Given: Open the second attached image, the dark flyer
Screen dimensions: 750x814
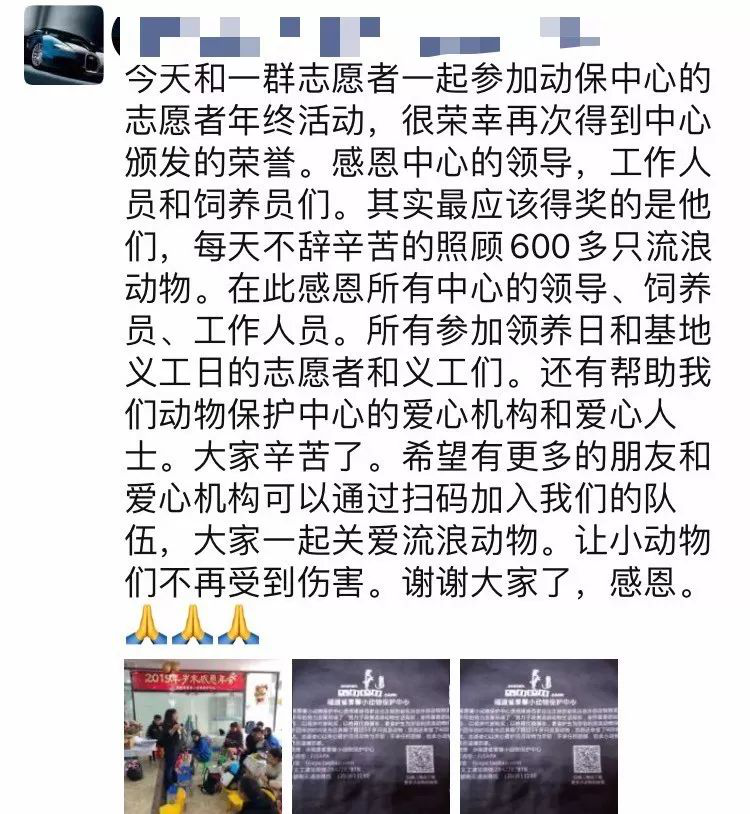Looking at the screenshot, I should (x=370, y=736).
